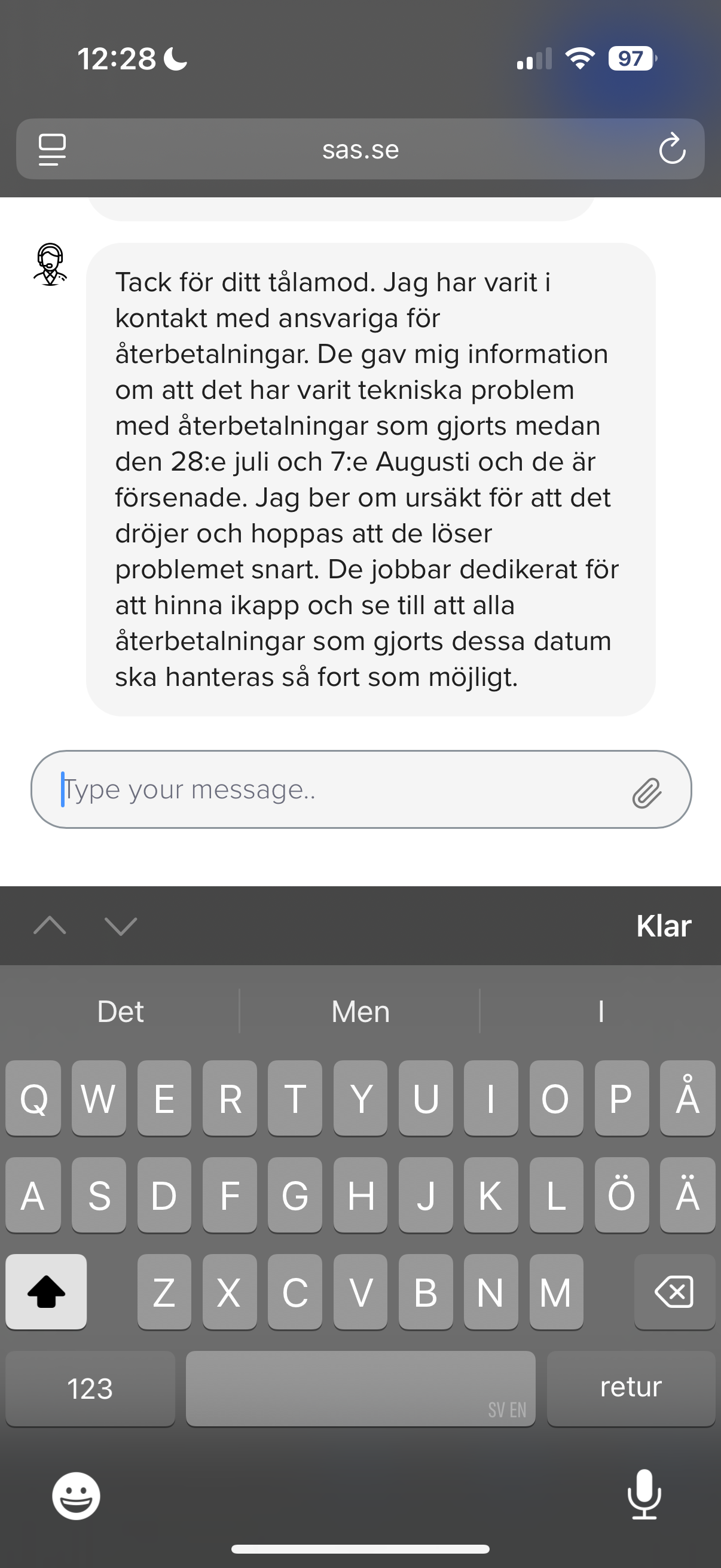Hit the retur key

pos(630,1387)
